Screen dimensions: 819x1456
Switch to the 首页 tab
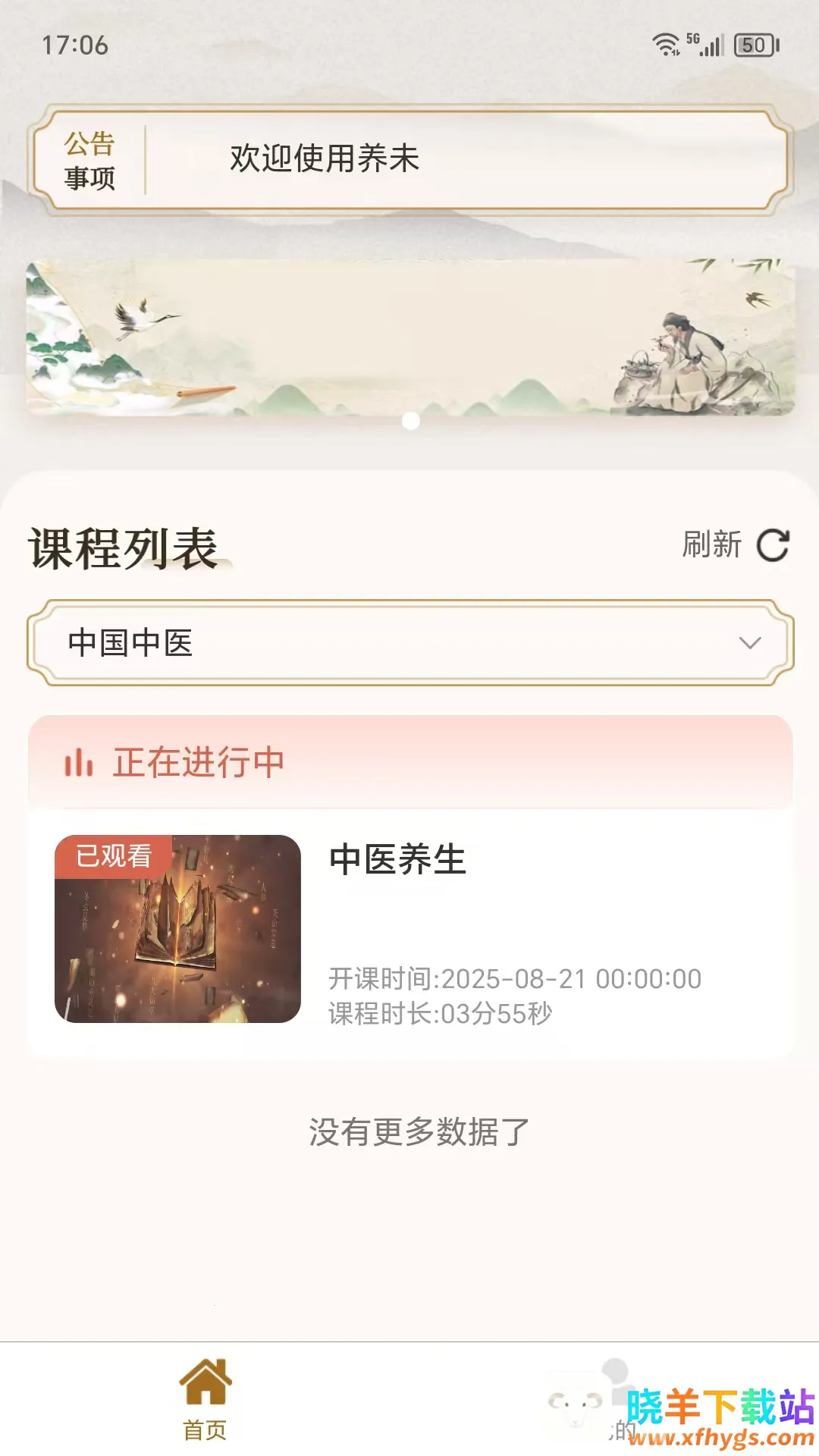click(x=205, y=1399)
